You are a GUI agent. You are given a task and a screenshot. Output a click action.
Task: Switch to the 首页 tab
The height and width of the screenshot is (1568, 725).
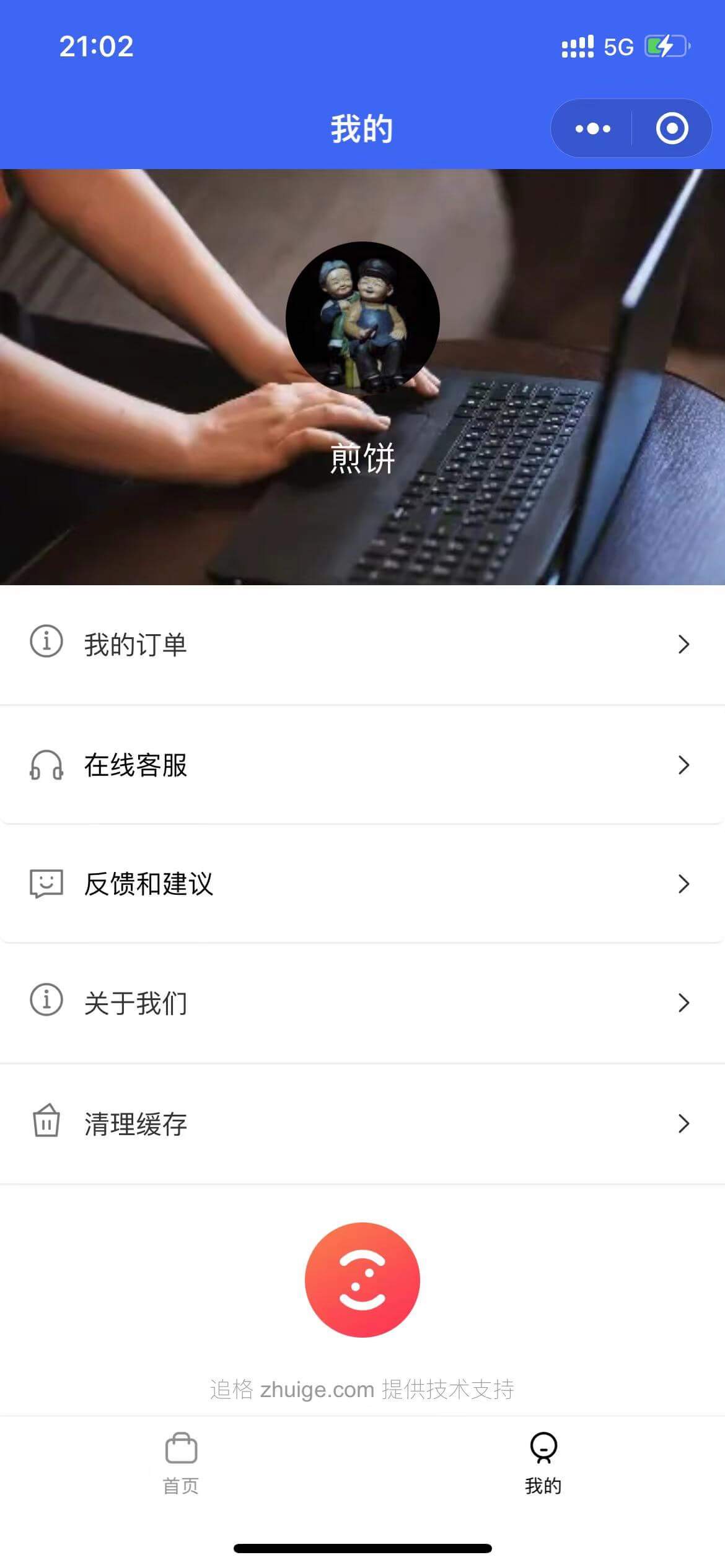181,1464
